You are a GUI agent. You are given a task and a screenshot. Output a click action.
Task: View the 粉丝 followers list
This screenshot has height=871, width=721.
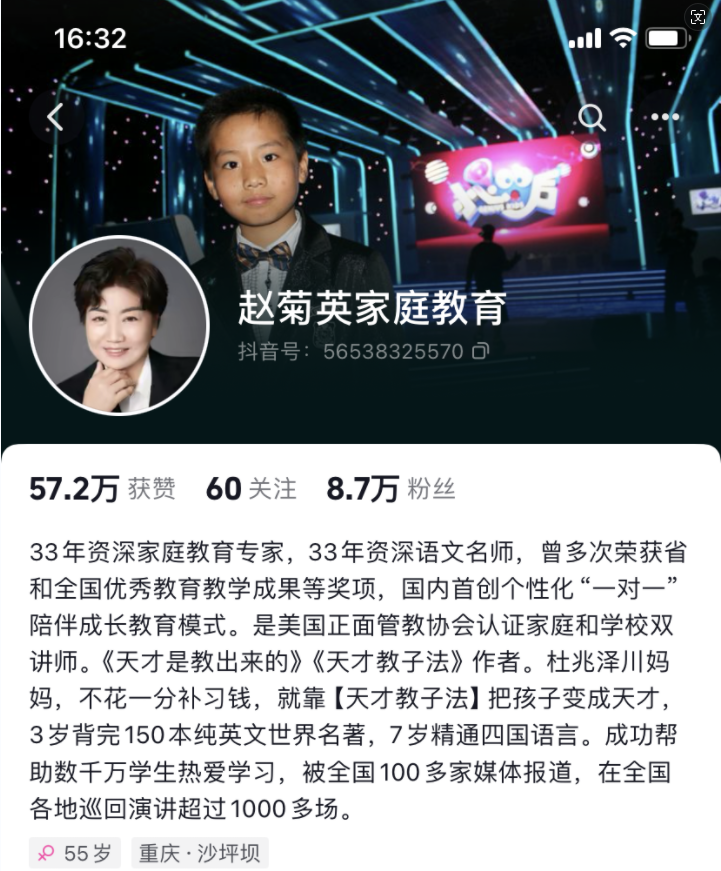(390, 489)
